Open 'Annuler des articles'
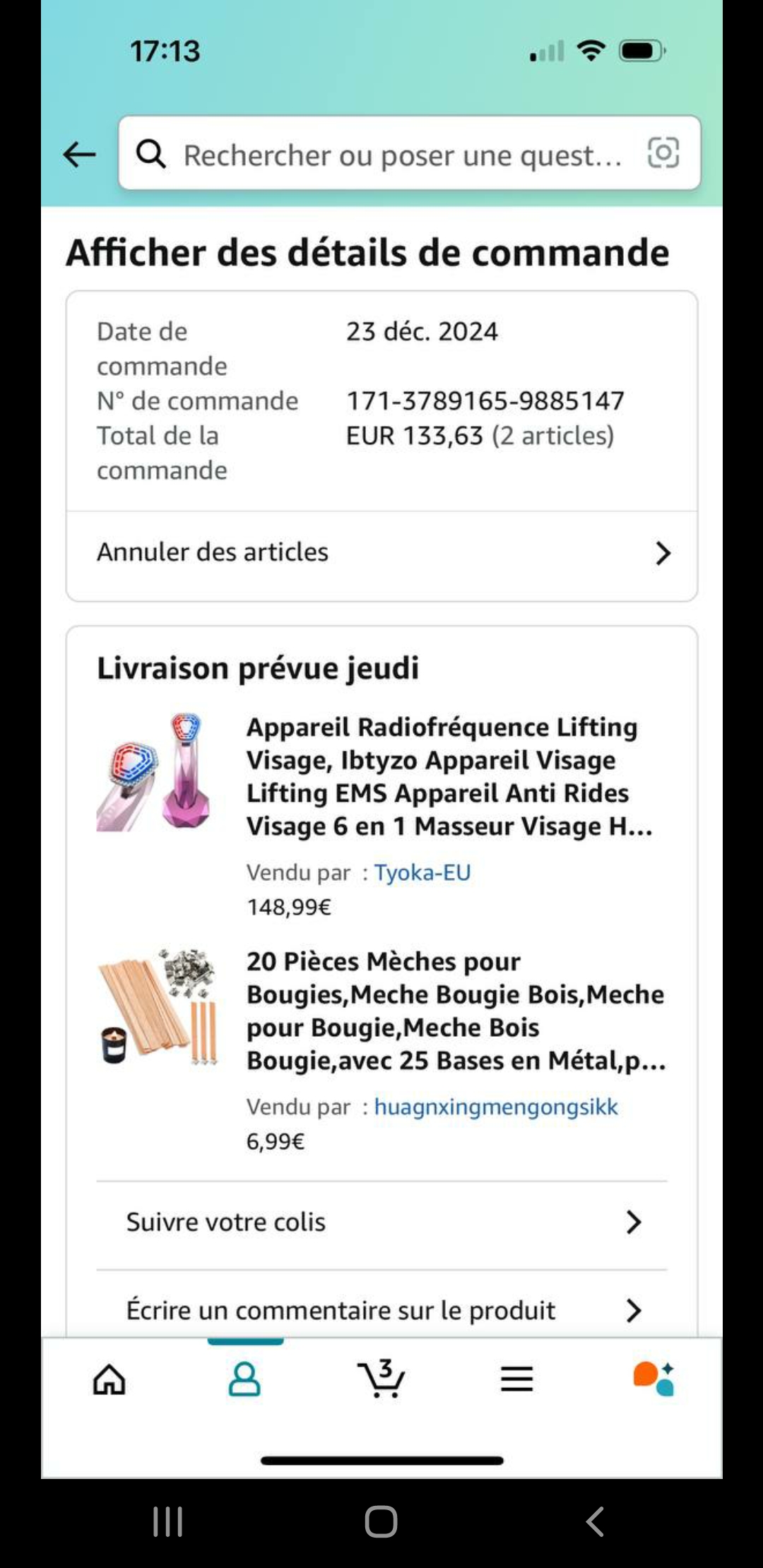763x1568 pixels. (x=381, y=552)
